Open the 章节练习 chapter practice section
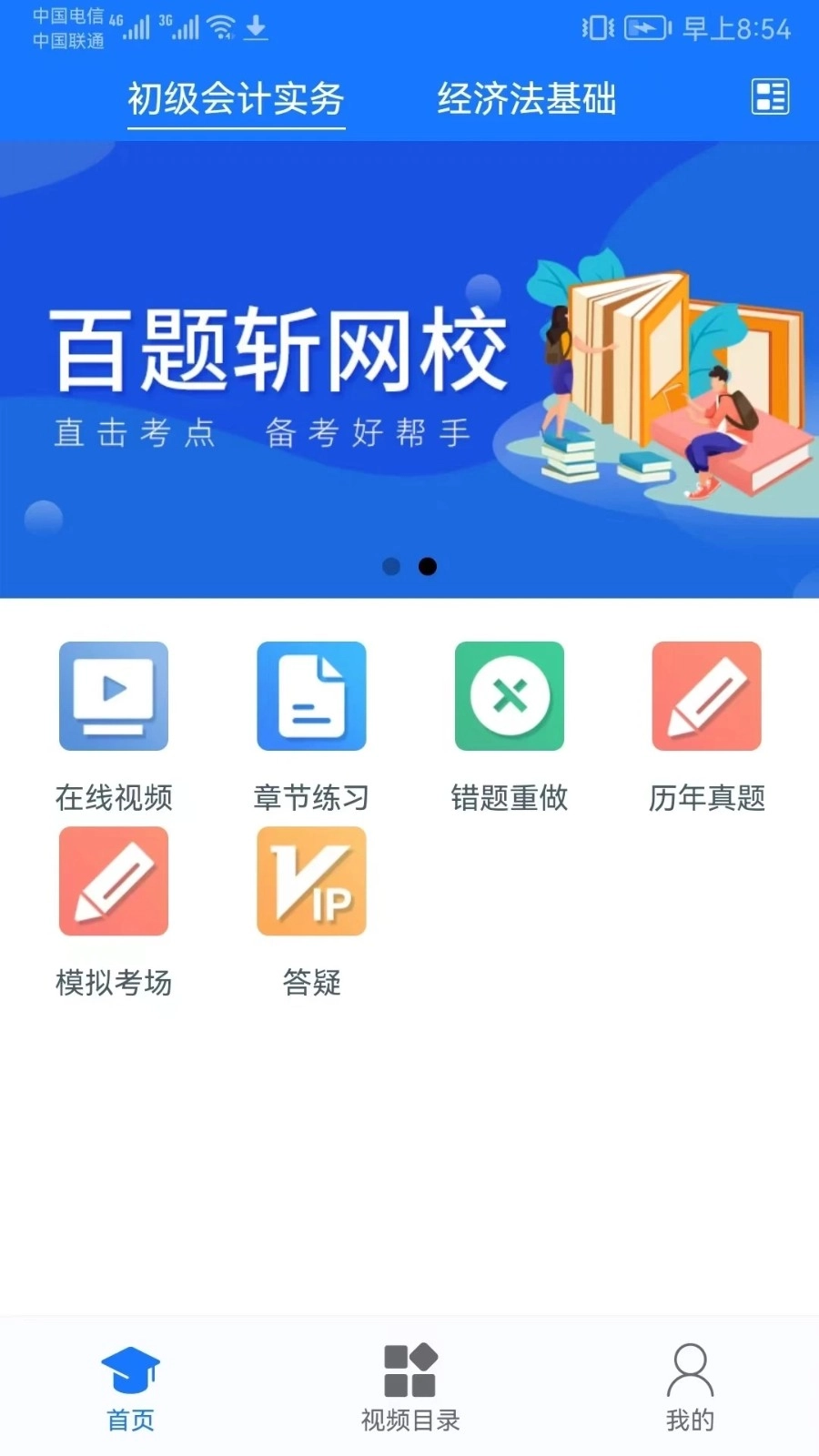 [x=311, y=728]
